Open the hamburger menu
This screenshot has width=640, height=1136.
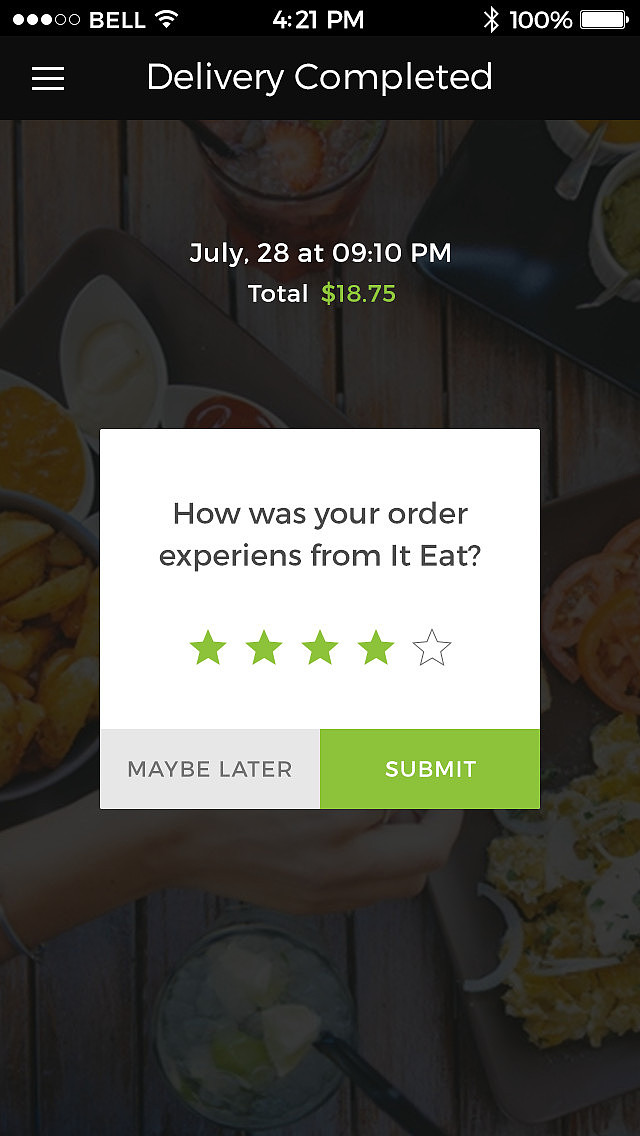click(48, 79)
